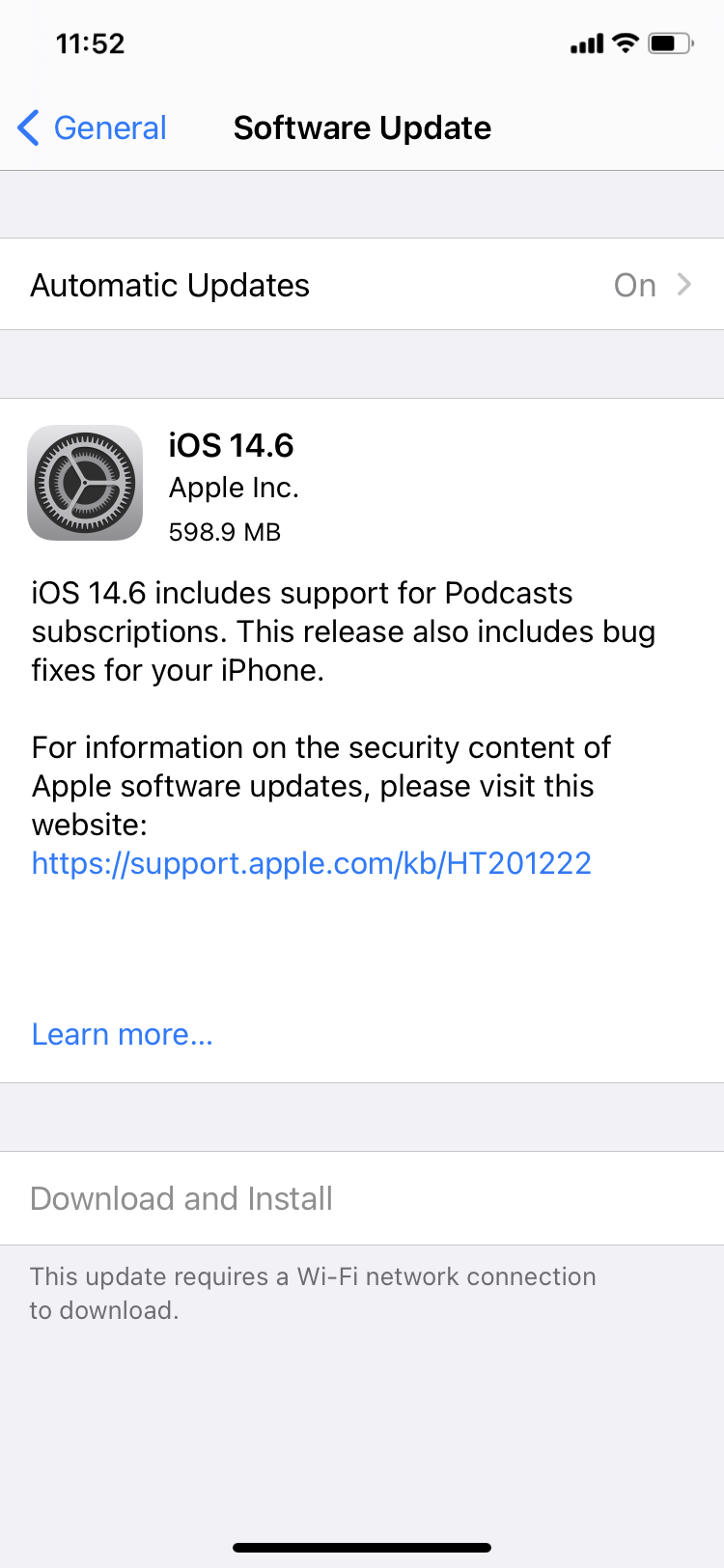Open Automatic Updates settings
The image size is (724, 1568).
pyautogui.click(x=362, y=285)
